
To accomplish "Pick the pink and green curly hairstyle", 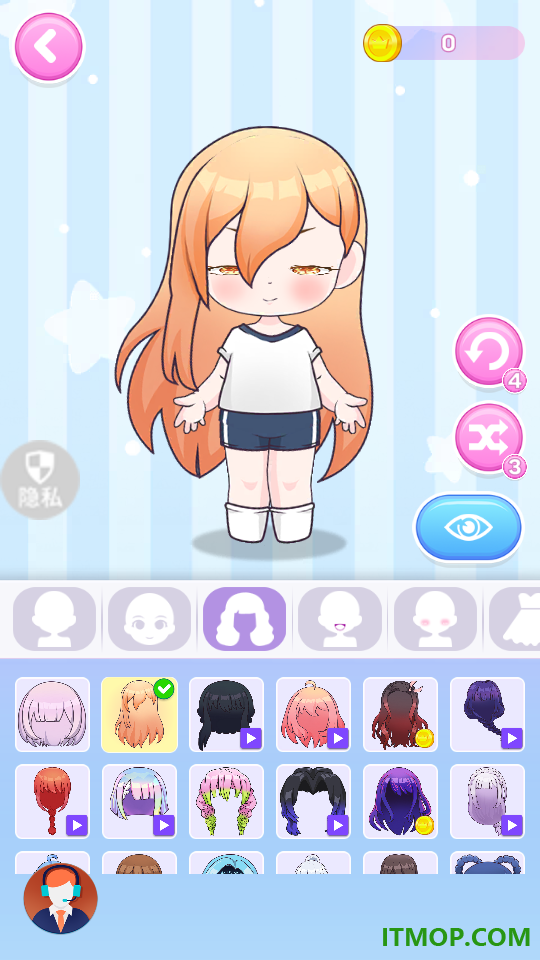I will (x=227, y=801).
